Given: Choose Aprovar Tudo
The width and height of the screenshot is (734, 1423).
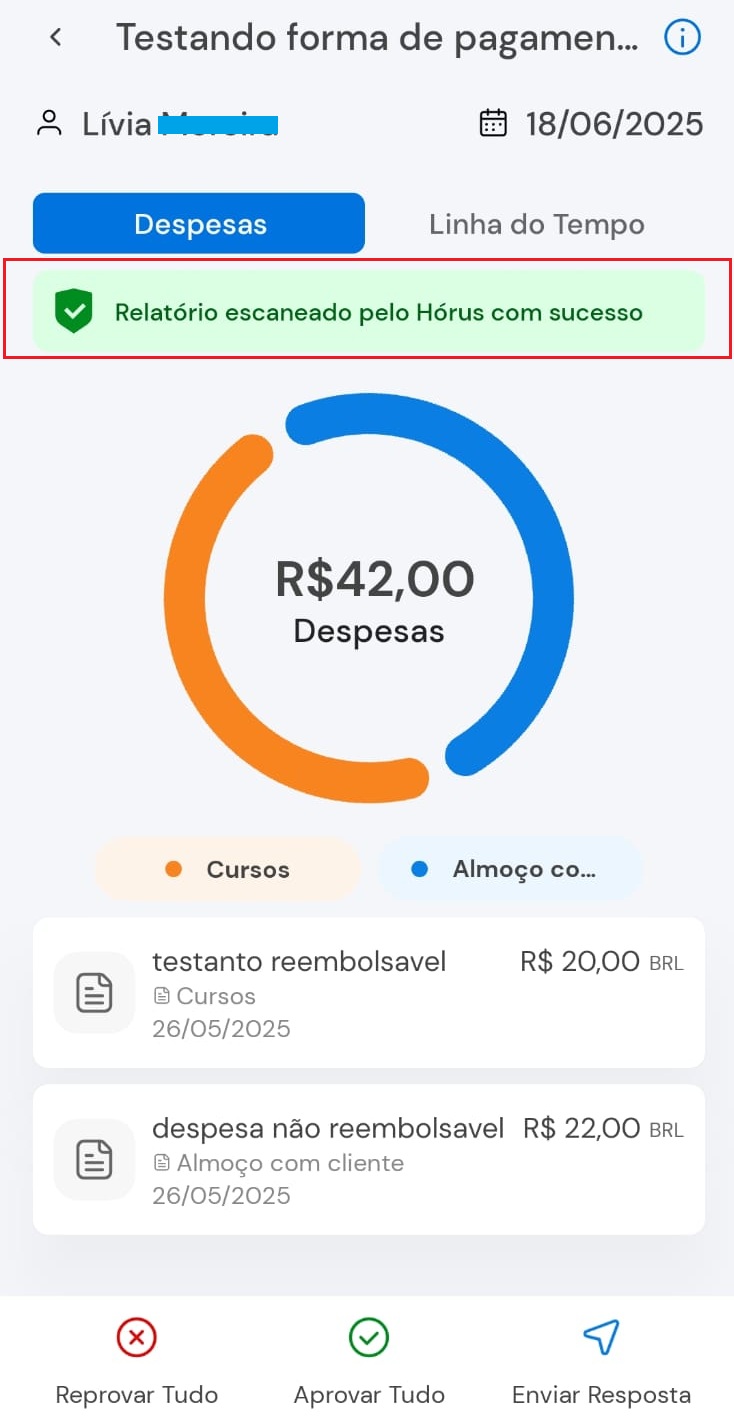Looking at the screenshot, I should 369,1362.
